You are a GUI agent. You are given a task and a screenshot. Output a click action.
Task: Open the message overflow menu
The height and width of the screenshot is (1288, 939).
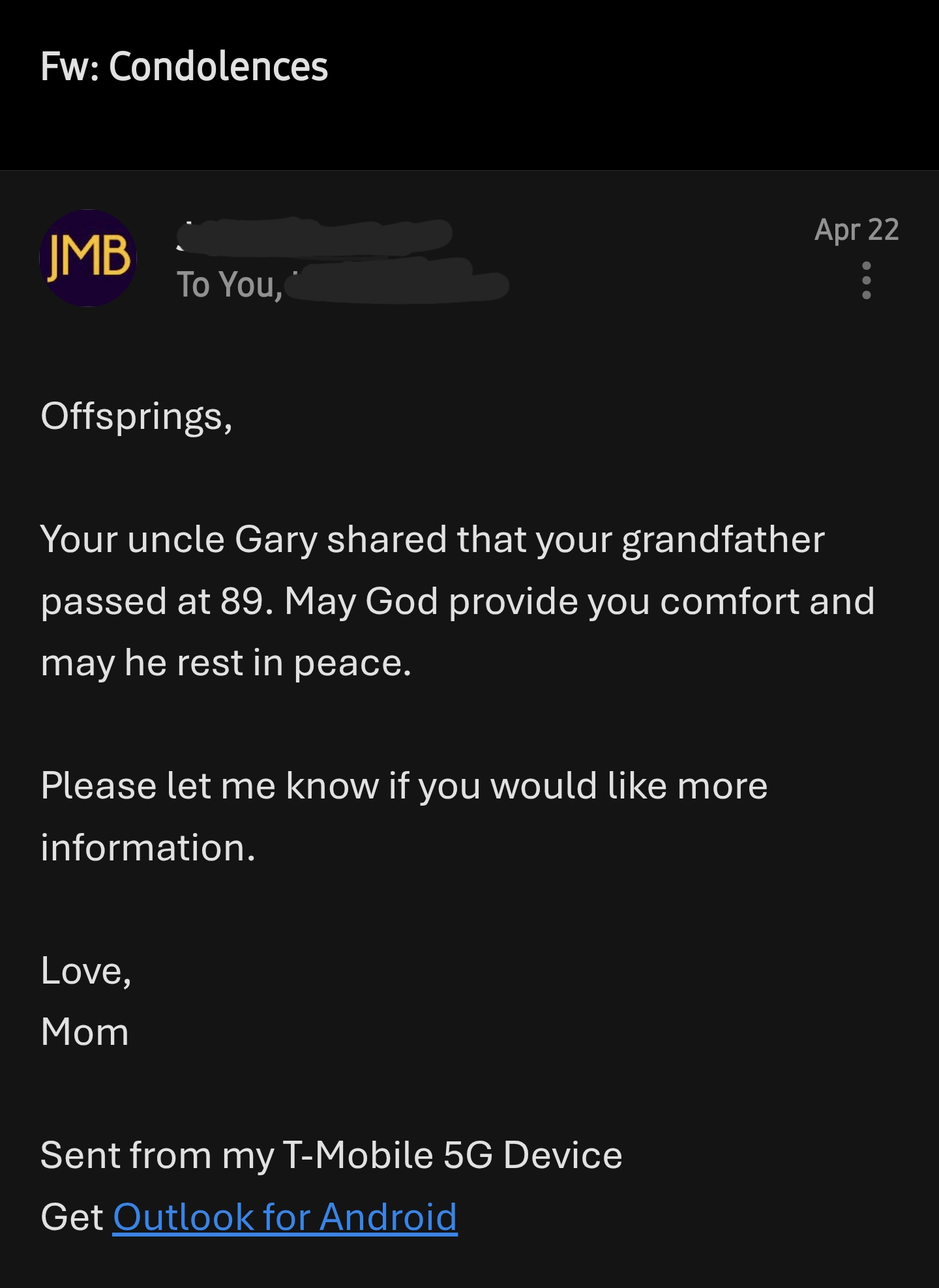click(x=866, y=280)
